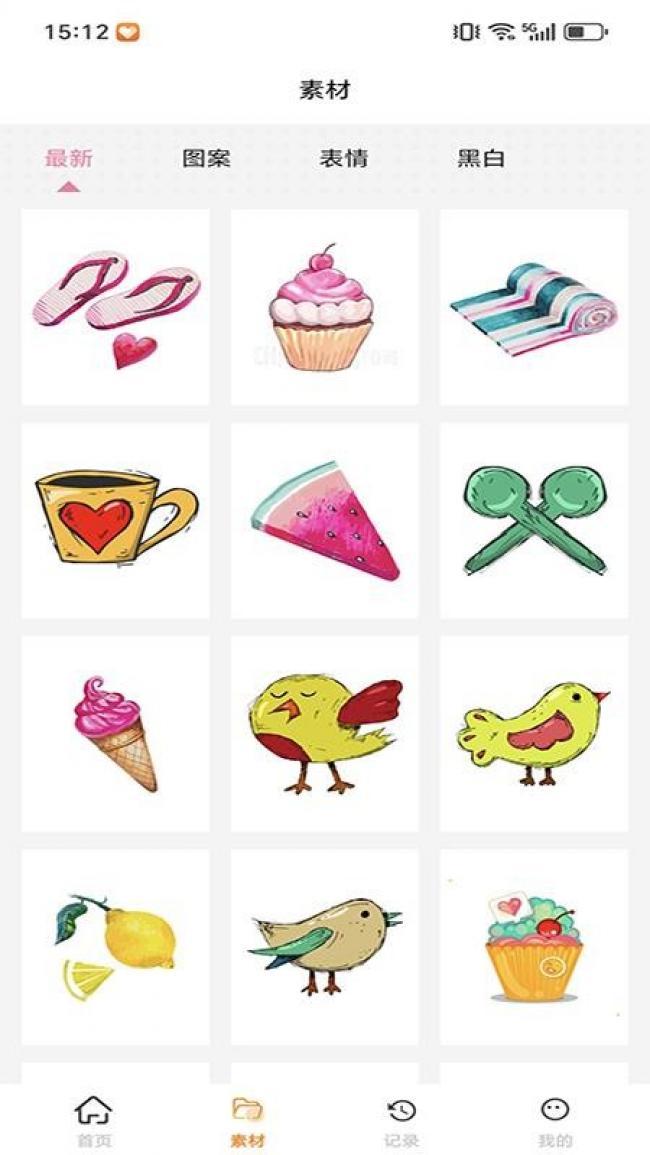Image resolution: width=650 pixels, height=1155 pixels.
Task: Select the crossed green spoons sticker
Action: tap(534, 520)
